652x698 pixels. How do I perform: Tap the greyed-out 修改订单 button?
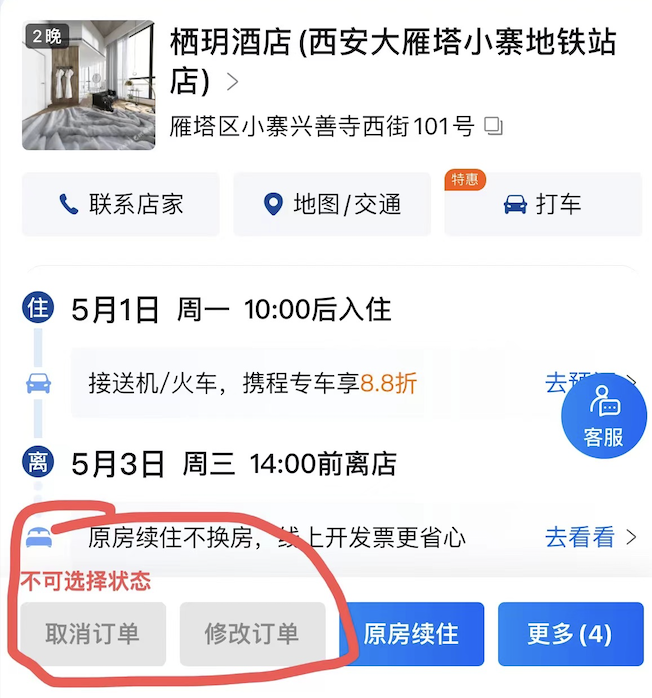[x=252, y=634]
